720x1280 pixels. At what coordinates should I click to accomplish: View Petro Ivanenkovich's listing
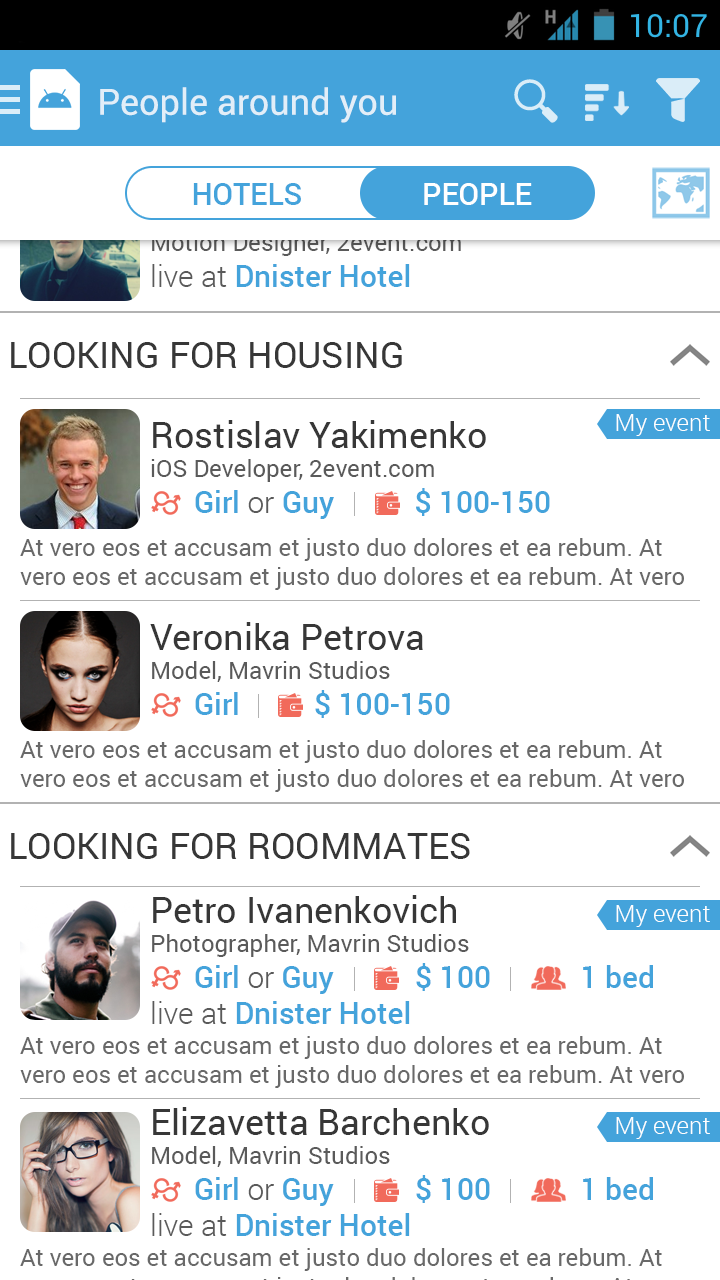[x=304, y=911]
